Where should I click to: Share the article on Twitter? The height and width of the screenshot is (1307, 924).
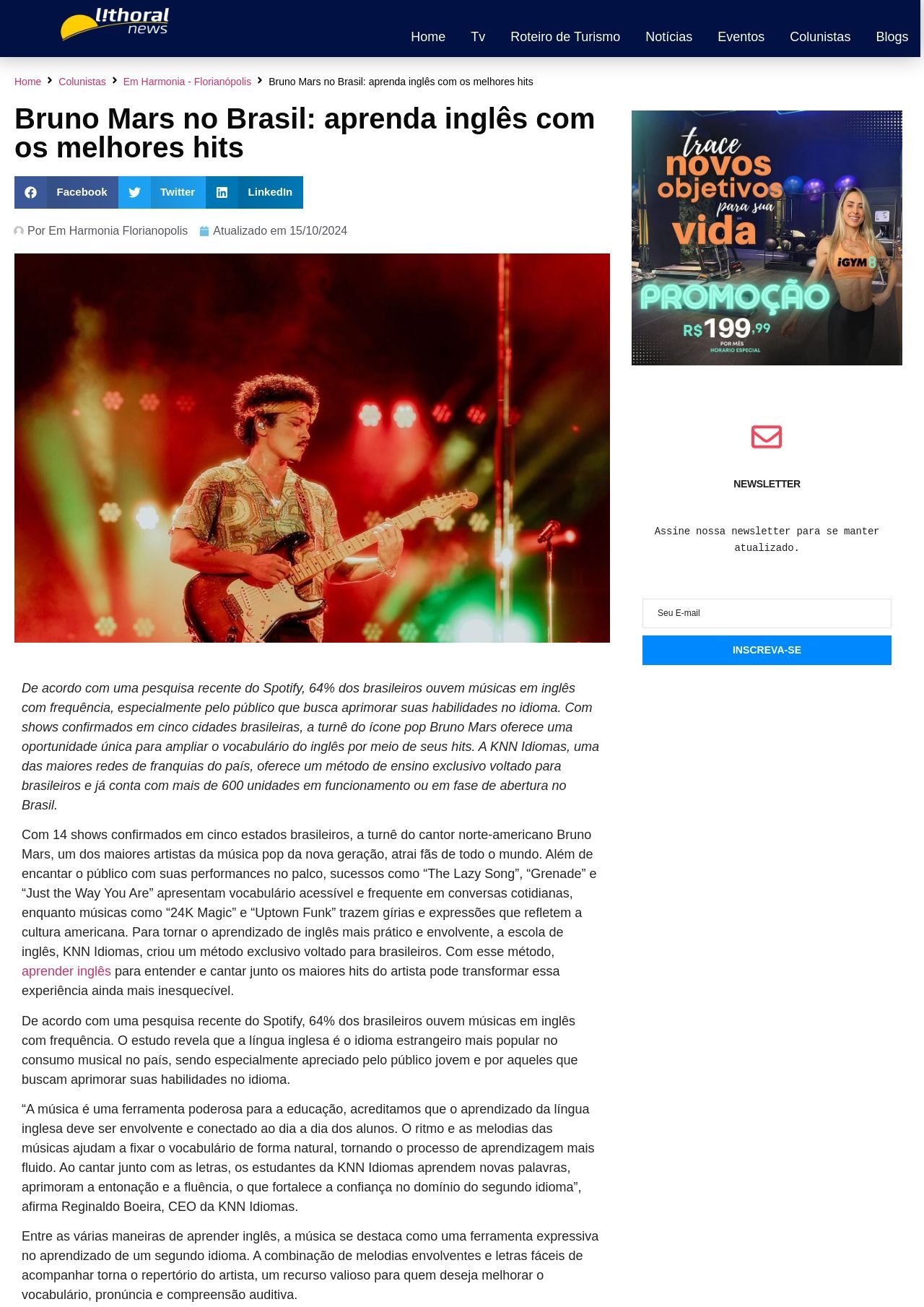coord(162,192)
